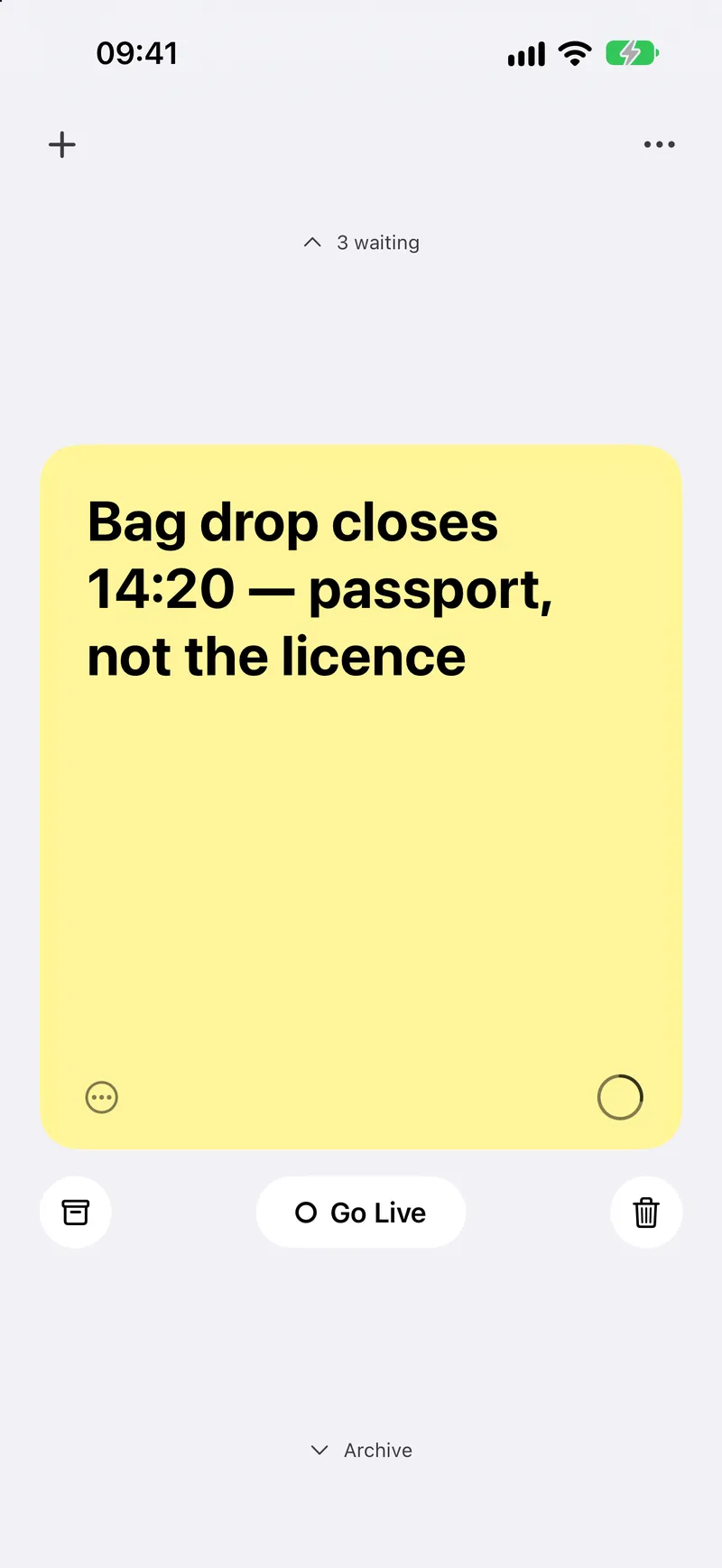Screen dimensions: 722x1568
Task: Mark the note done with the circle
Action: click(620, 1097)
